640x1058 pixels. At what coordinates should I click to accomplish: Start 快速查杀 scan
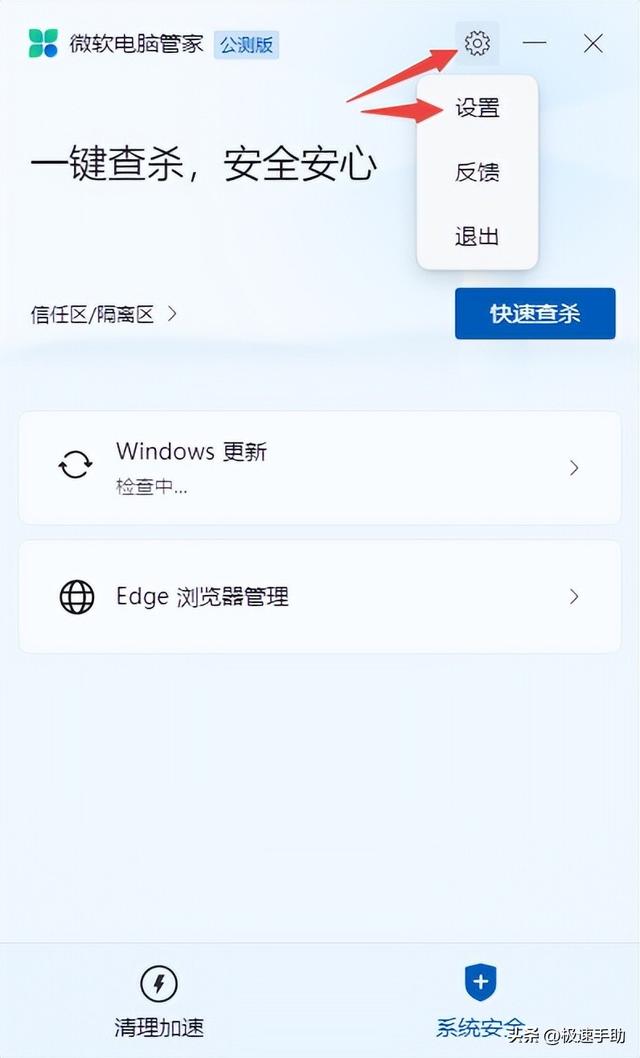click(535, 314)
